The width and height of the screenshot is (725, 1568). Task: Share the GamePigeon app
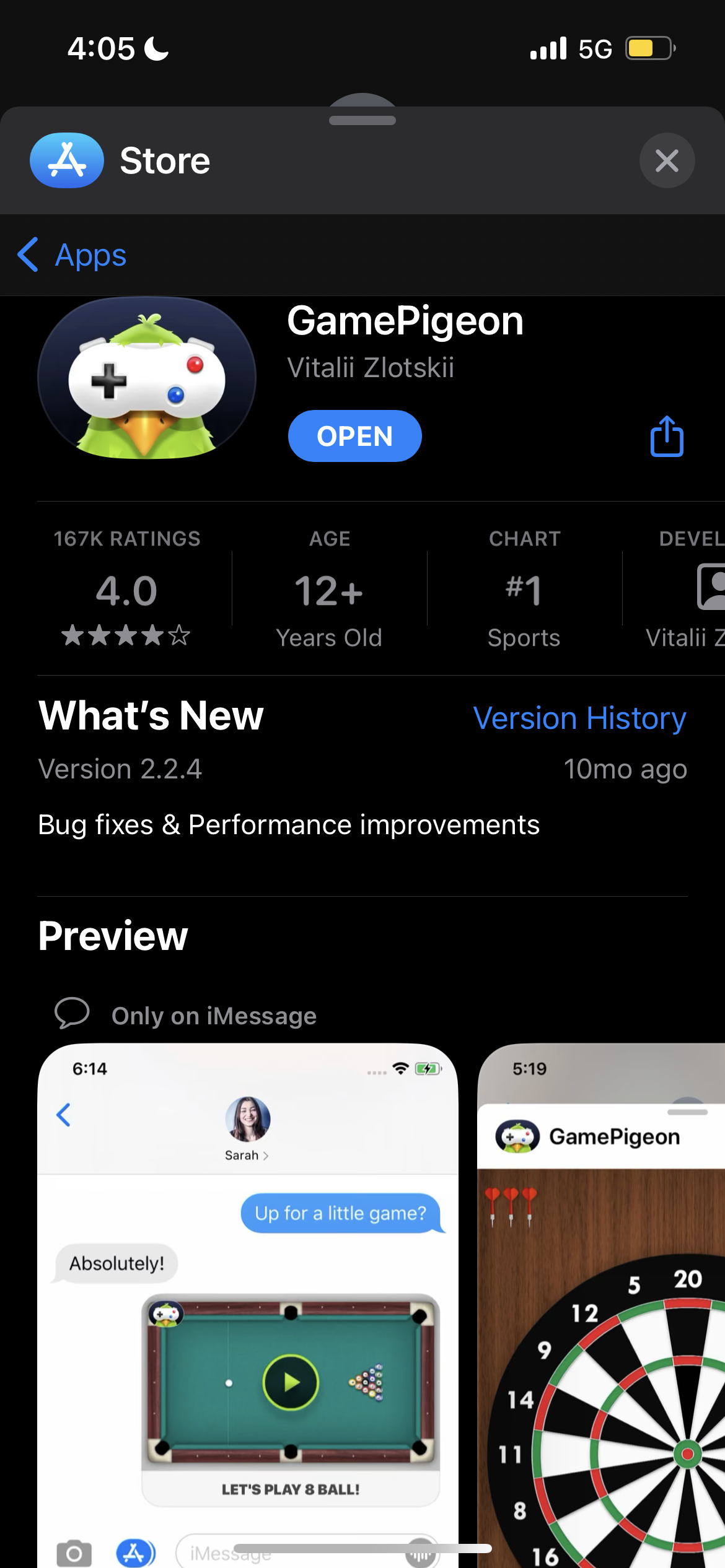tap(667, 437)
